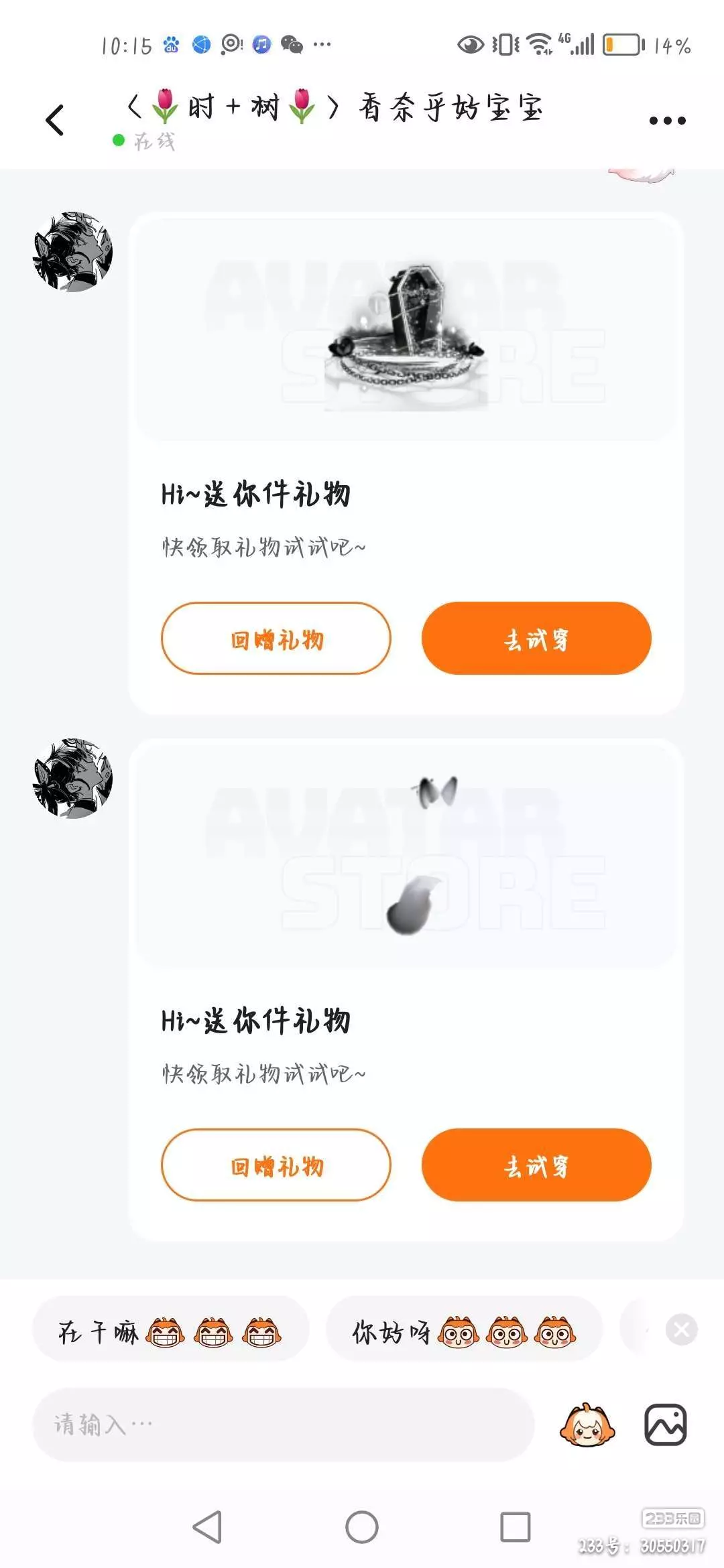Tap 去试穿 on the butterfly gift card
This screenshot has width=724, height=1568.
click(536, 1165)
